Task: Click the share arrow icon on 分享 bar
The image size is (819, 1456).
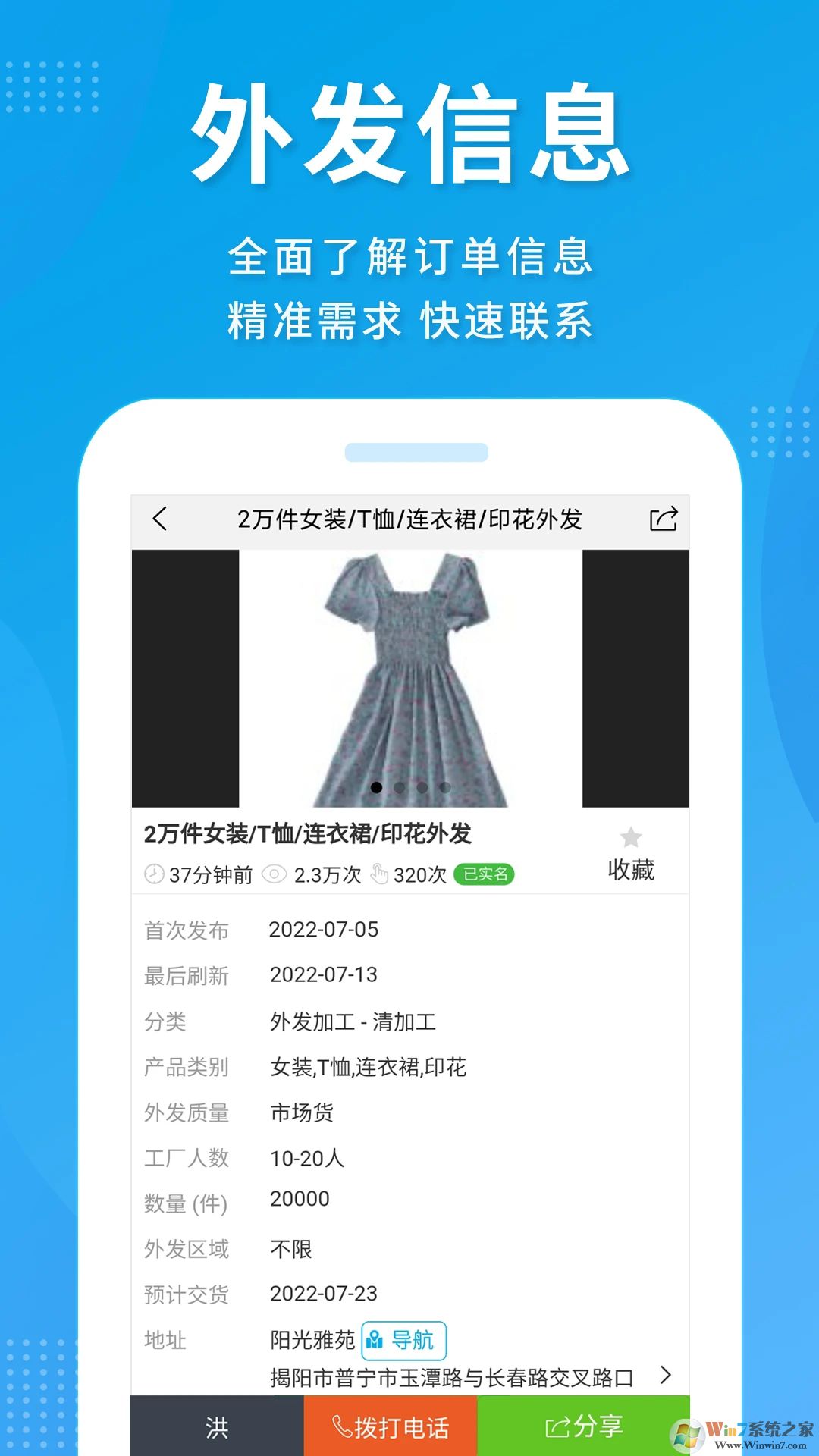Action: pos(560,1424)
